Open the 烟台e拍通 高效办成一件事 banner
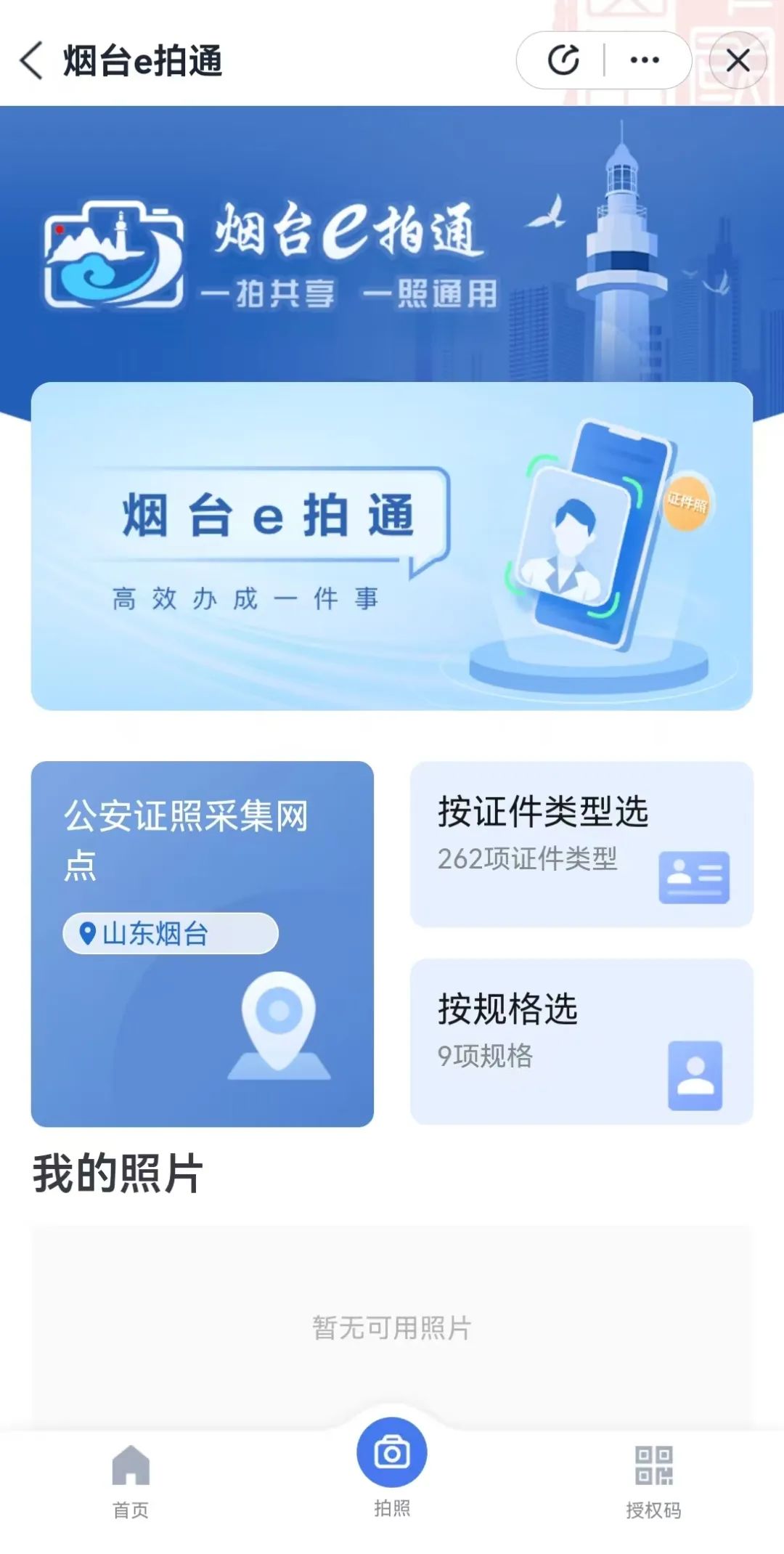The width and height of the screenshot is (784, 1554). click(391, 546)
